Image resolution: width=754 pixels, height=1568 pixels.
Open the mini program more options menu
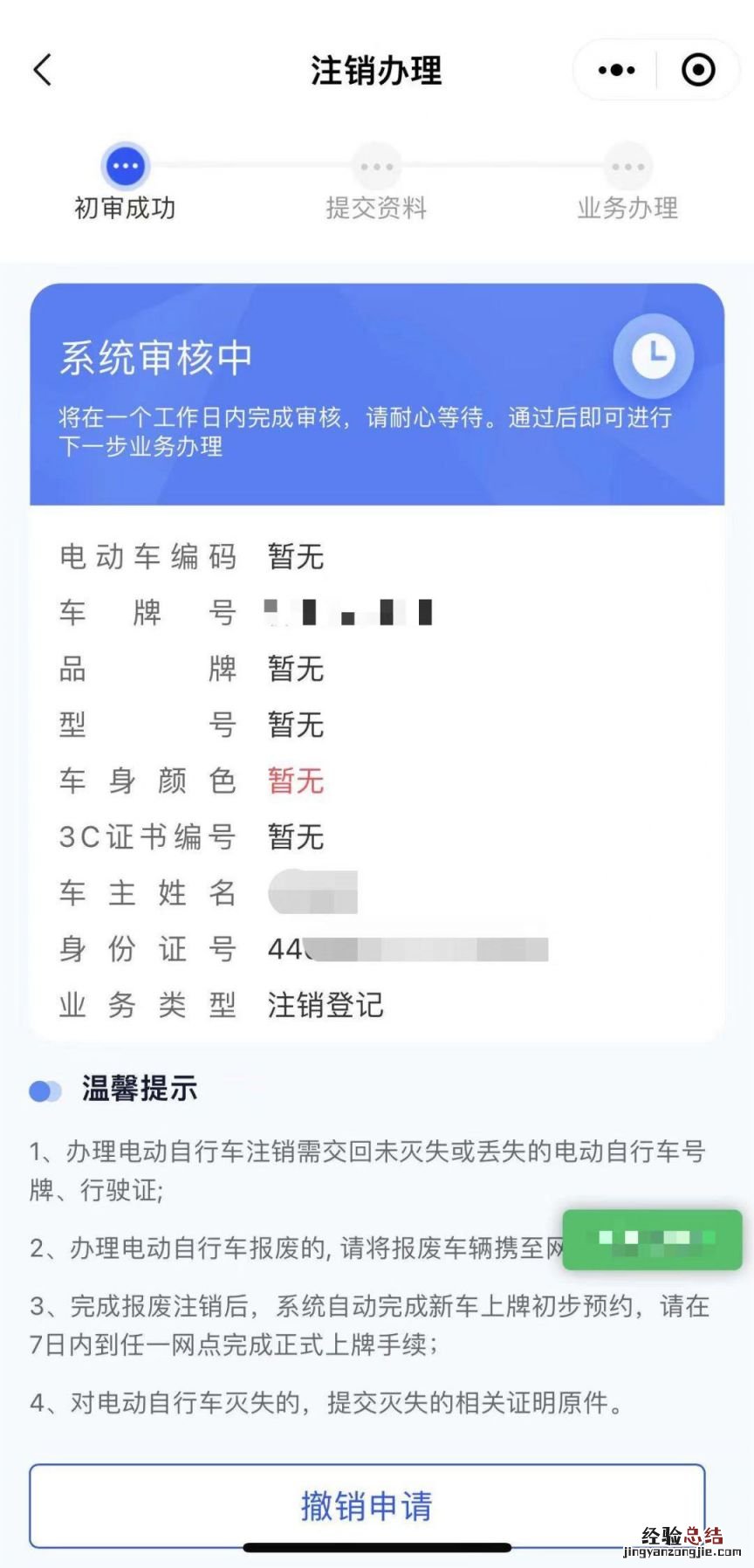616,70
